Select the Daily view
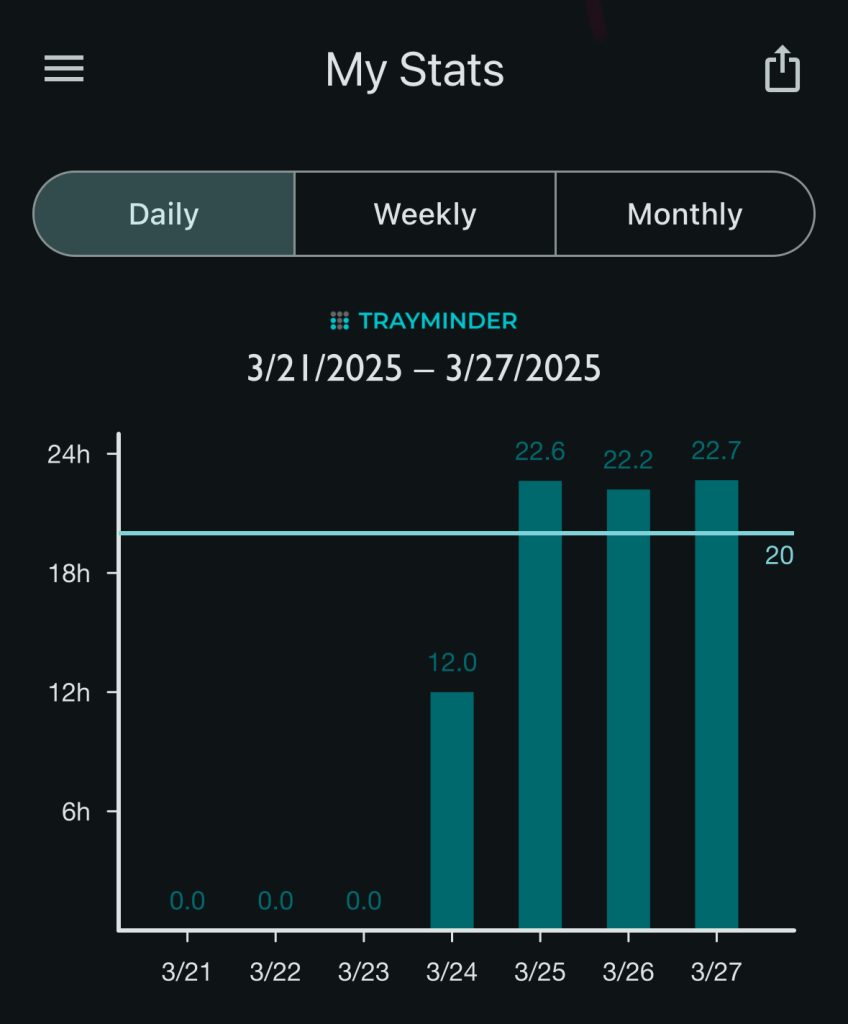848x1024 pixels. (x=164, y=214)
